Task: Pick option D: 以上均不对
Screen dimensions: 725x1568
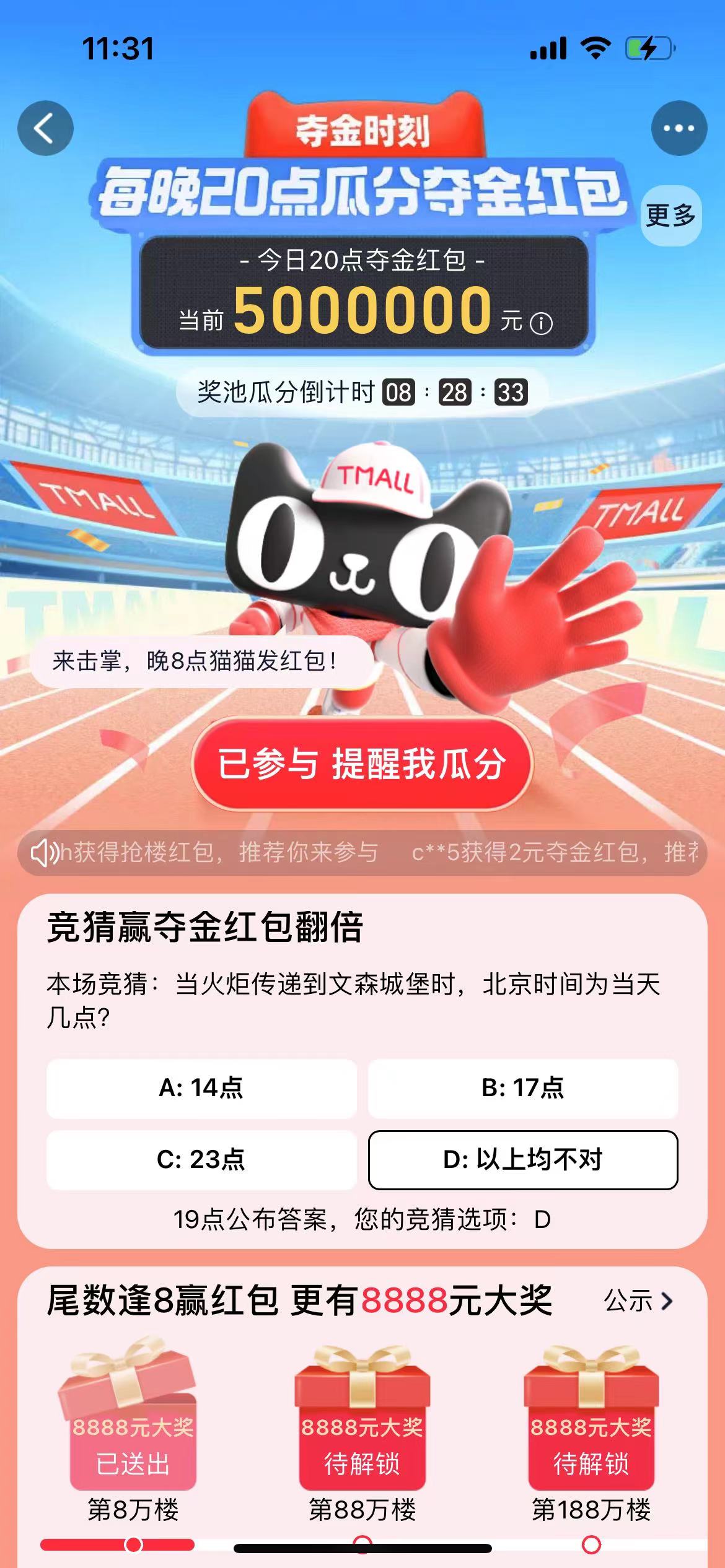Action: click(x=523, y=1159)
